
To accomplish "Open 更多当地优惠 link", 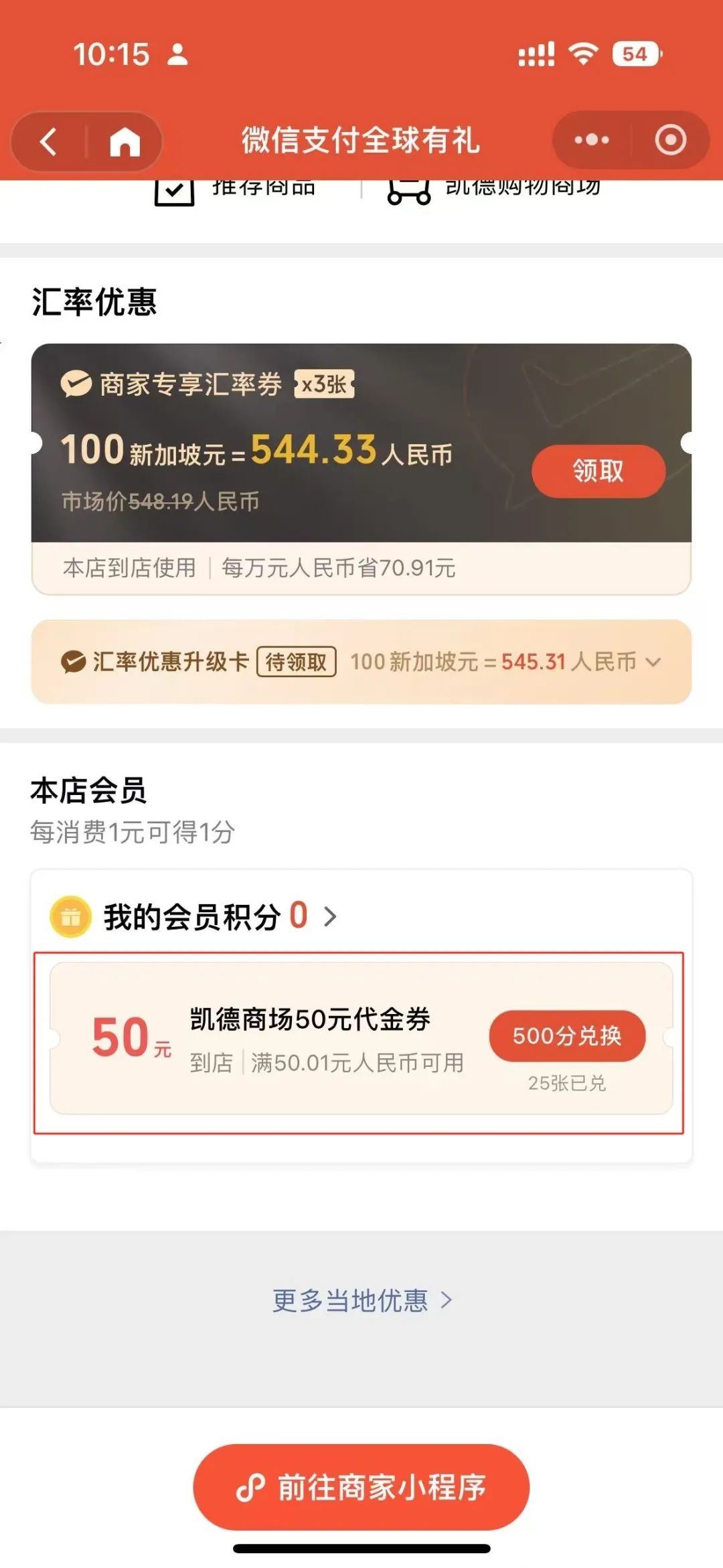I will [x=362, y=1300].
